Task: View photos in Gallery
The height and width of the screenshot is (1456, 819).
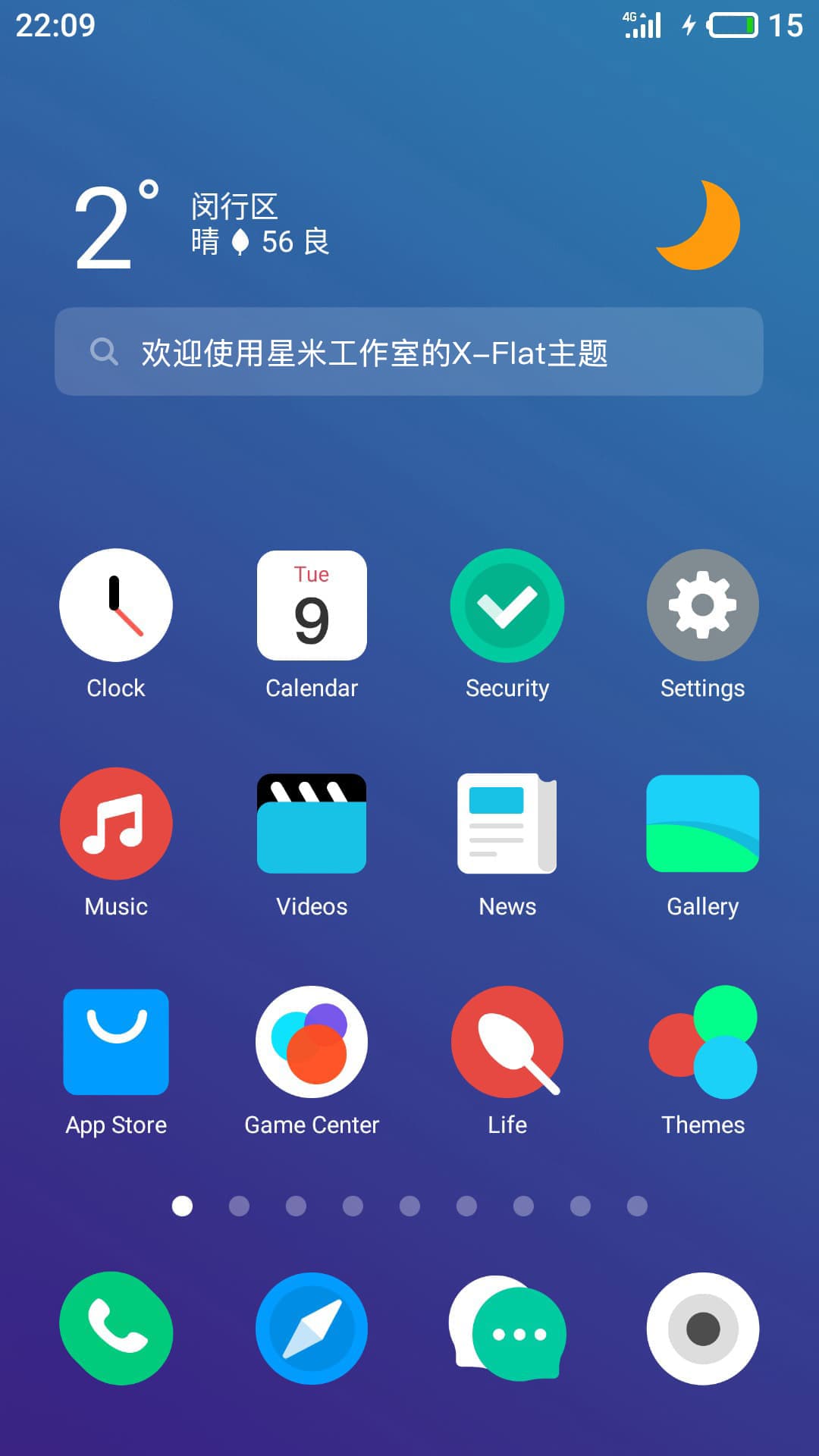Action: (x=702, y=824)
